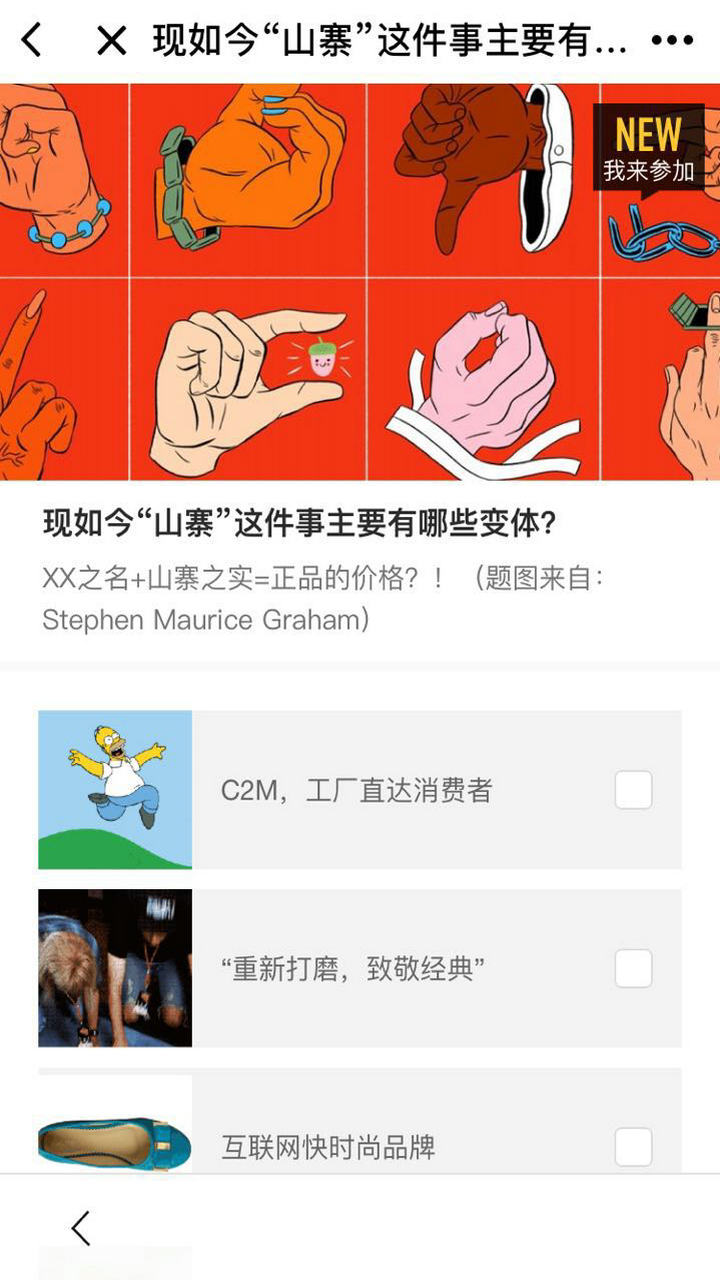Tap the back arrow in bottom bar
This screenshot has width=720, height=1280.
pyautogui.click(x=81, y=1228)
